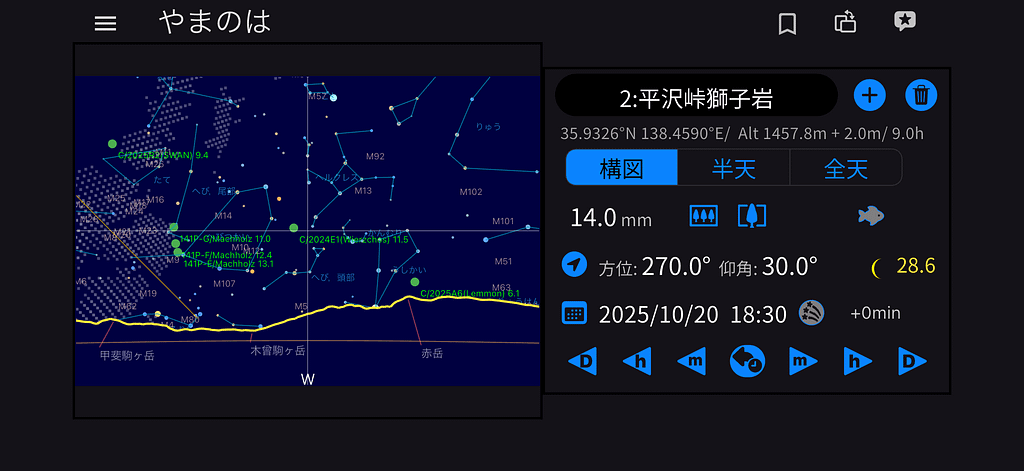Tap the compass direction arrow icon

[x=574, y=265]
